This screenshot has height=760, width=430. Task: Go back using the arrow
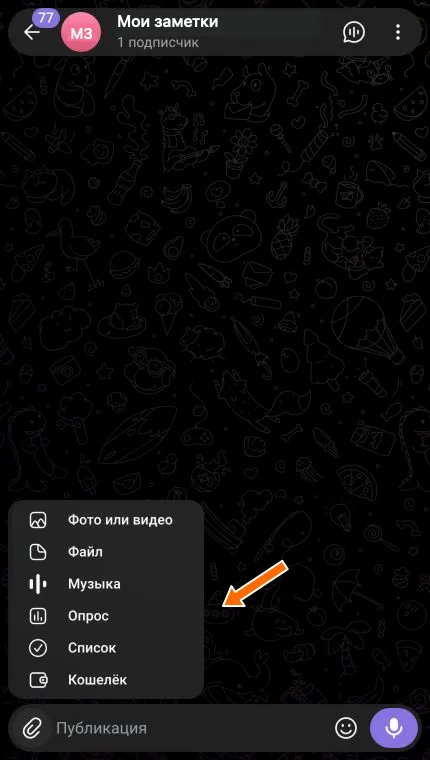[32, 32]
